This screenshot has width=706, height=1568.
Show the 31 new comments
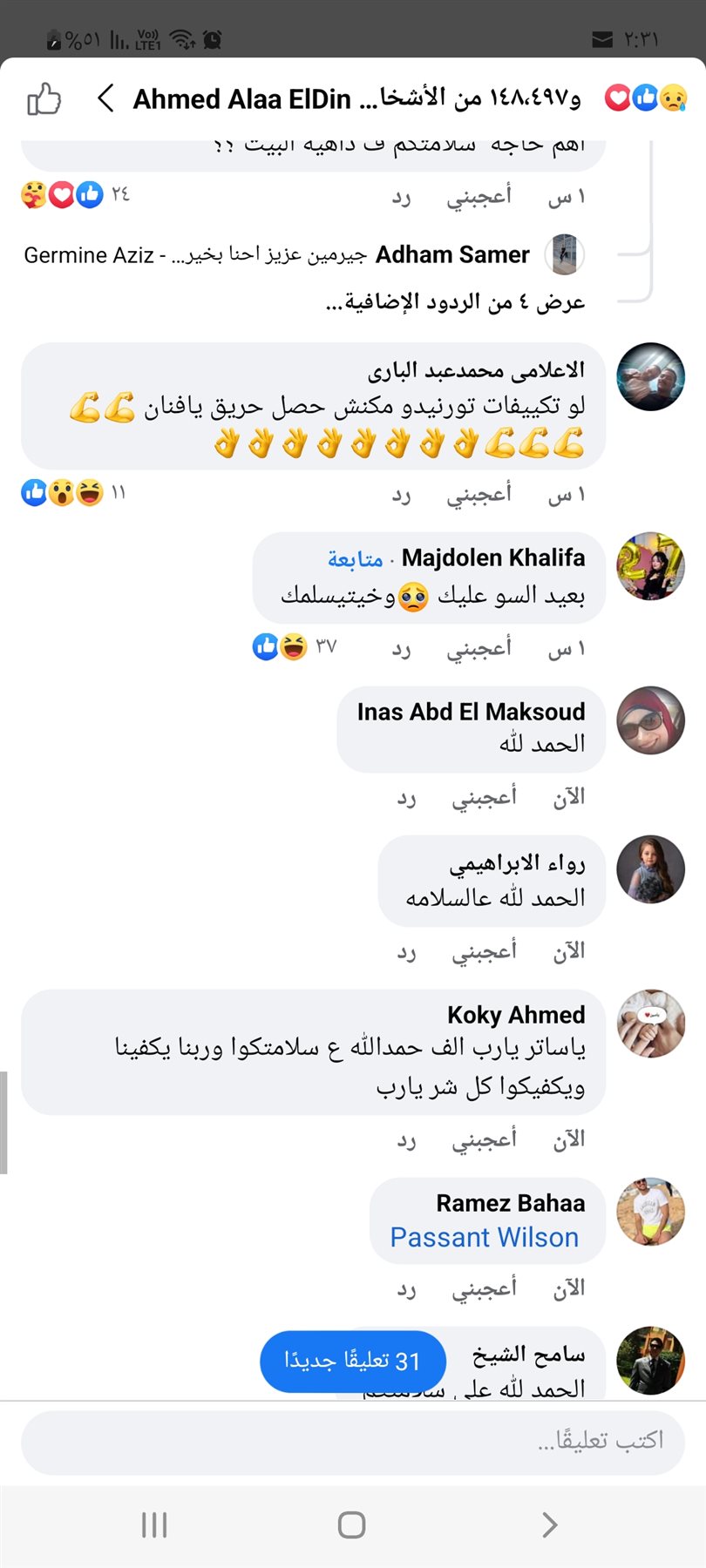(x=353, y=1361)
